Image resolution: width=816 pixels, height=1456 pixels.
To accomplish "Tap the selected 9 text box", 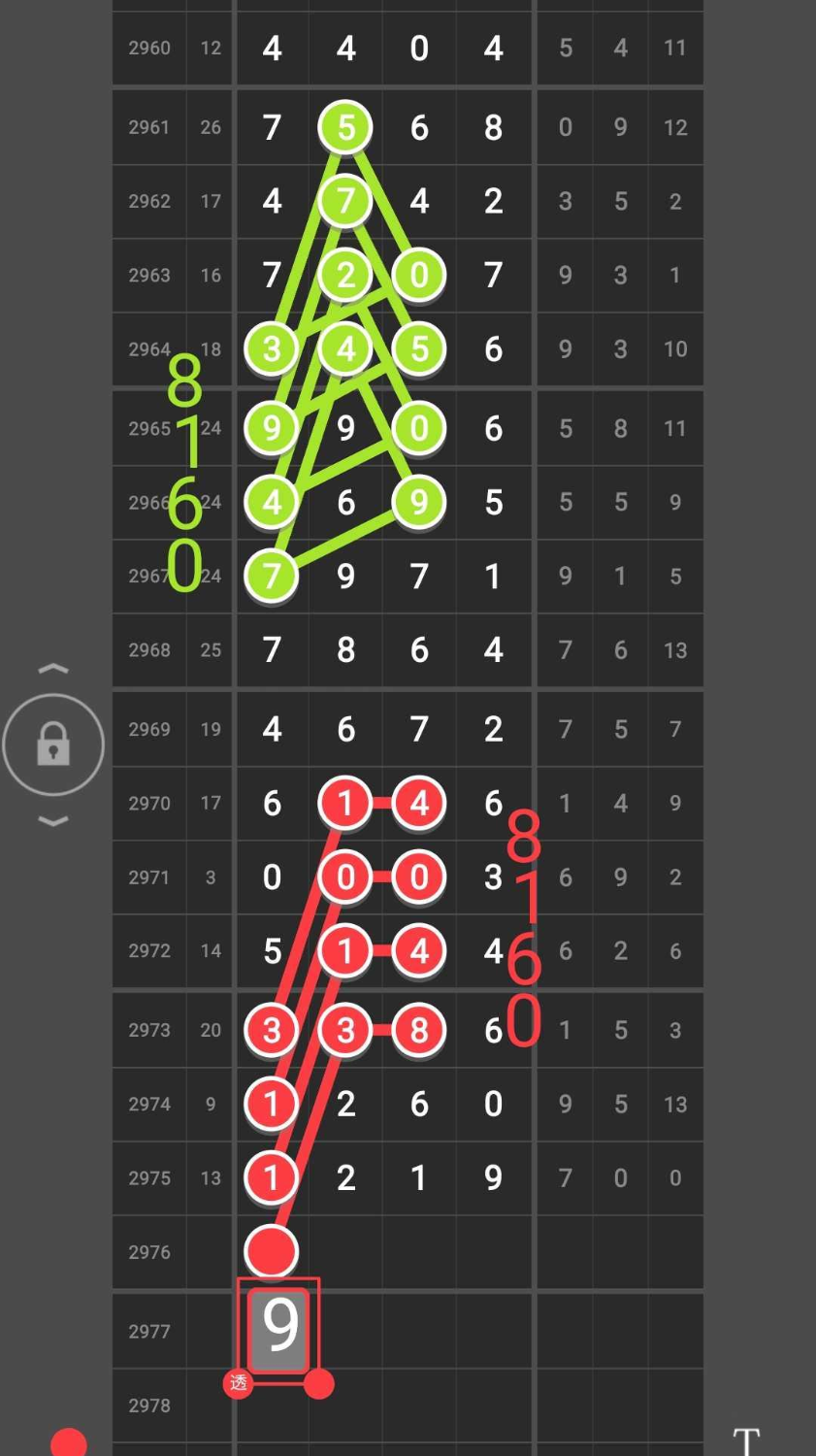I will click(279, 1328).
